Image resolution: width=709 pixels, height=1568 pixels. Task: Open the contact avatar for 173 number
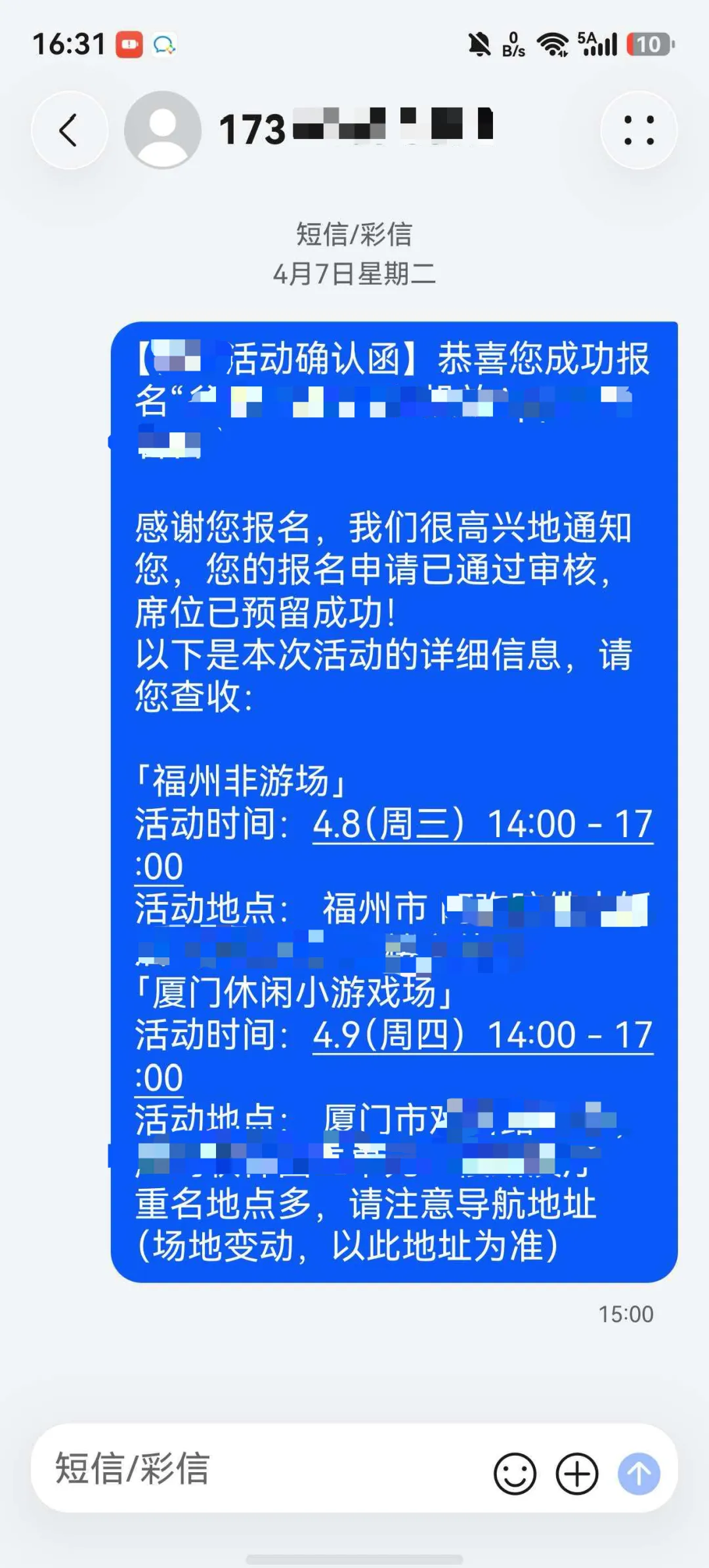pos(162,130)
